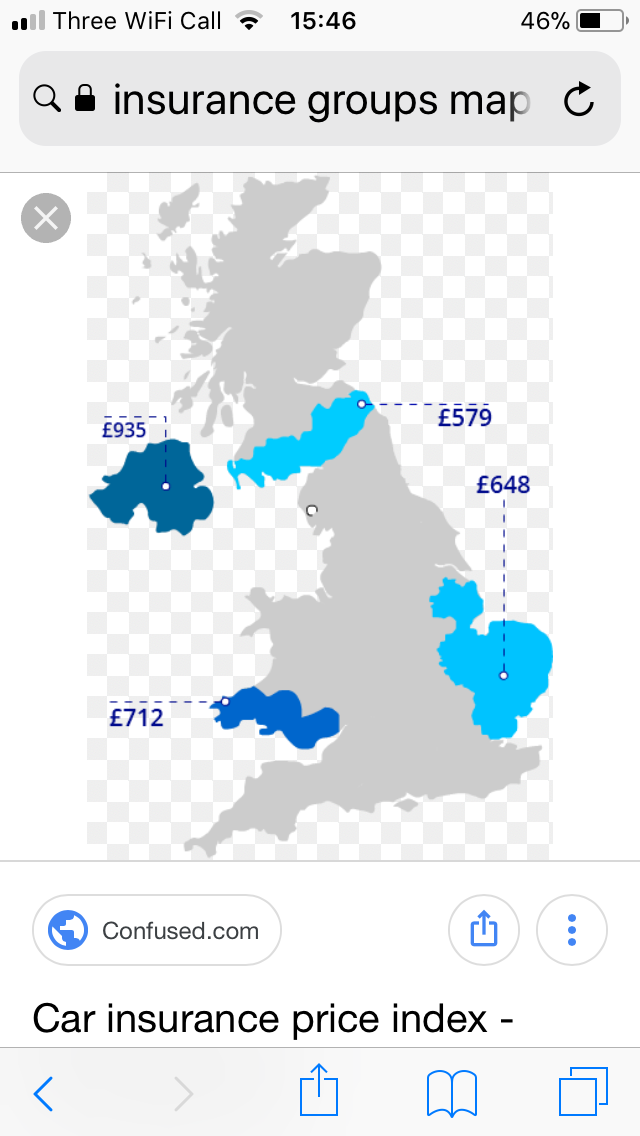Close the image preview
Viewport: 640px width, 1136px height.
(46, 218)
